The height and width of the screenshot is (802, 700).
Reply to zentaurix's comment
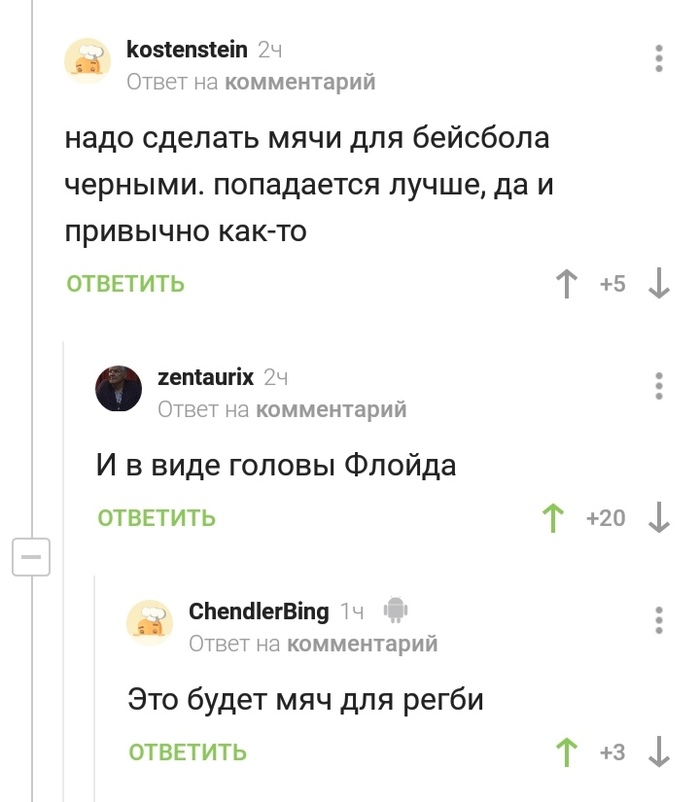(157, 518)
